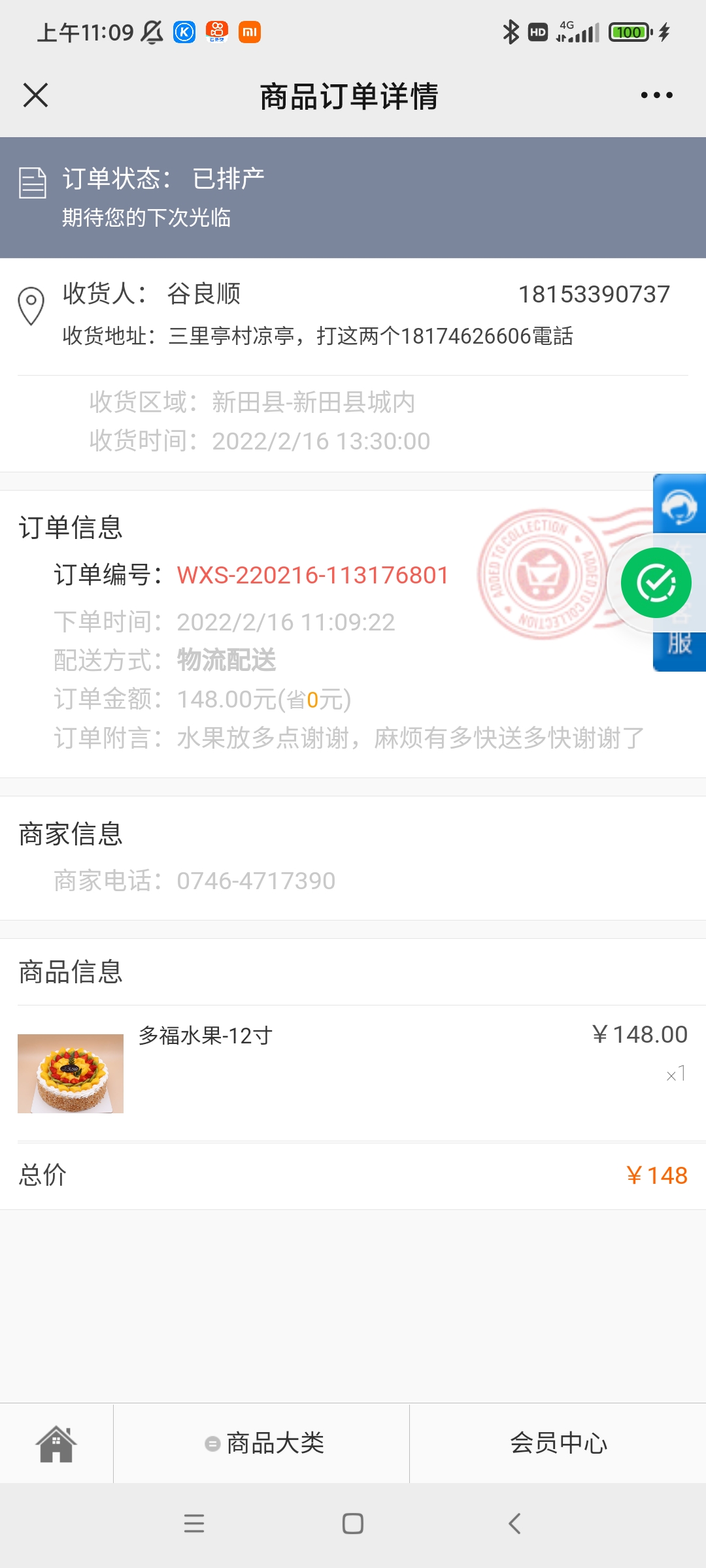Open the 多福水果-12寸 product item
Viewport: 706px width, 1568px height.
(x=353, y=1073)
